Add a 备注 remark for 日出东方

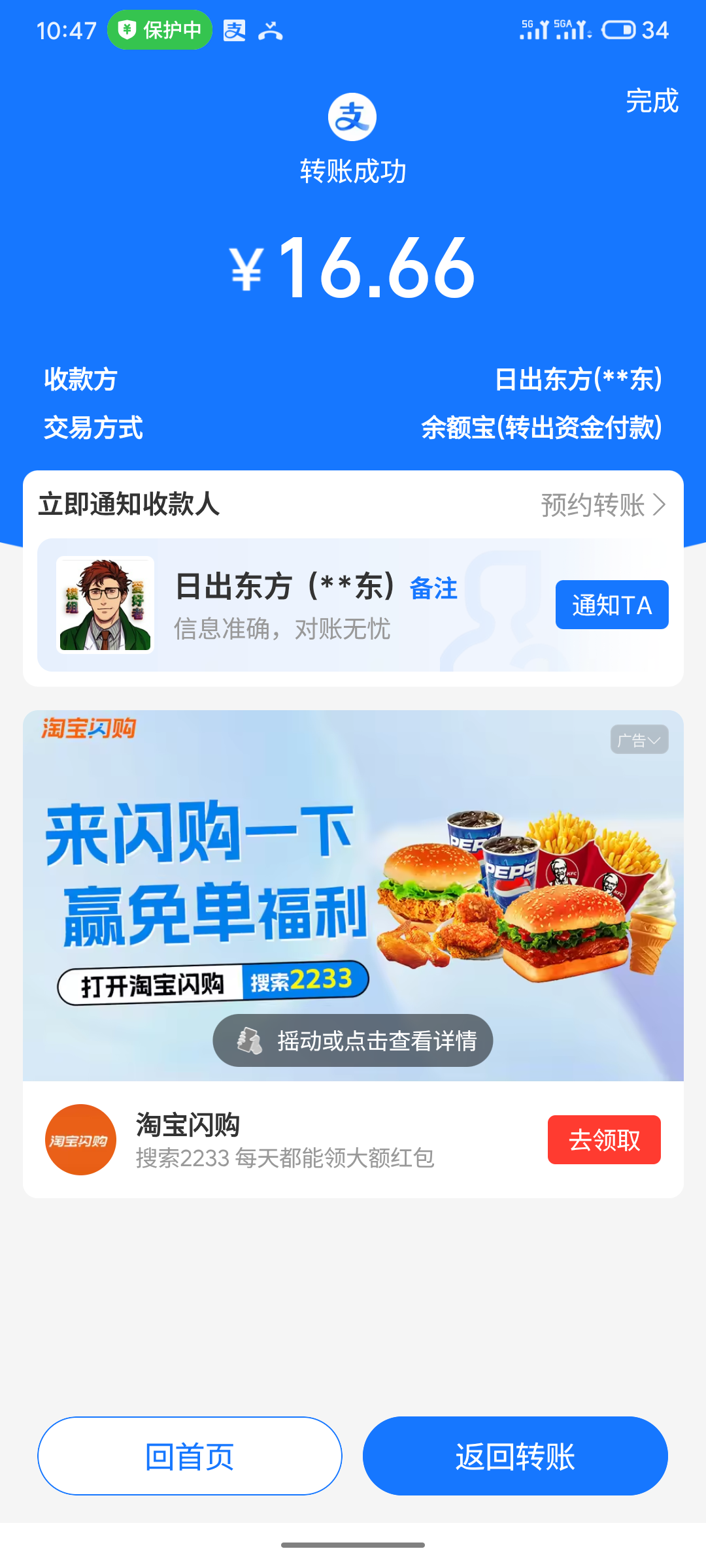[433, 588]
